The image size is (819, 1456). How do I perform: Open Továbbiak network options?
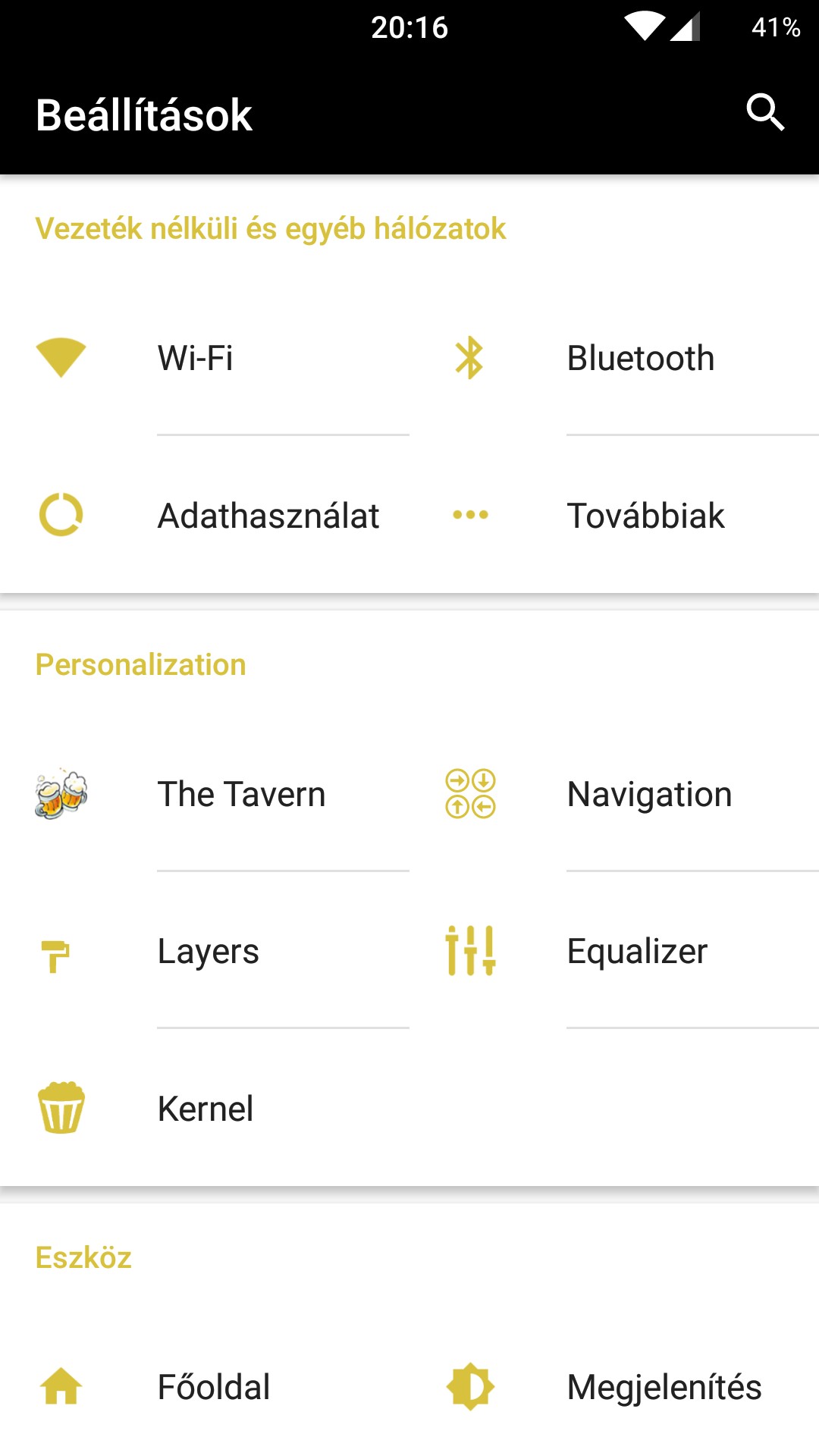click(614, 516)
